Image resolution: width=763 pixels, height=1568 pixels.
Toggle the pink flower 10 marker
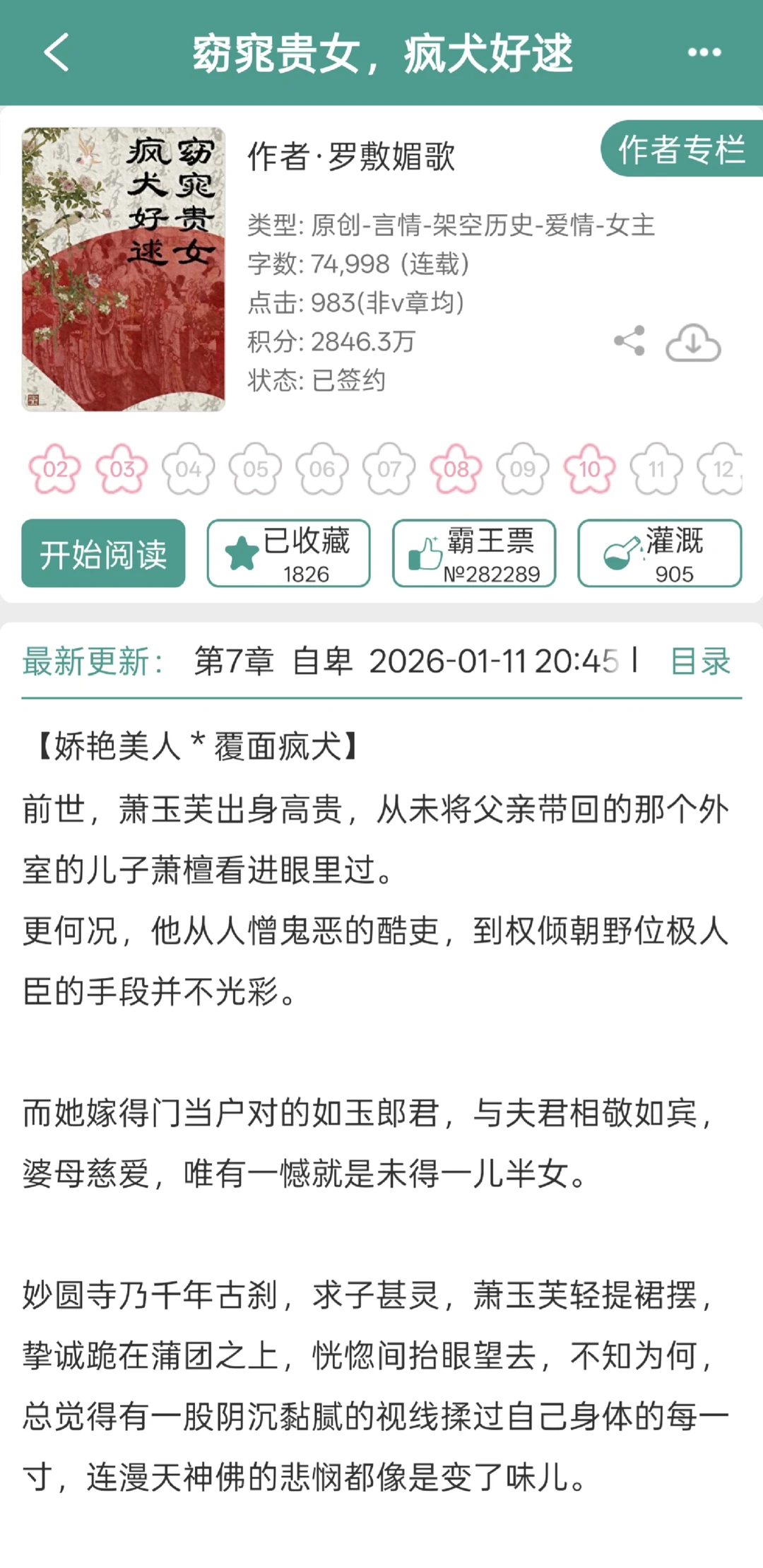click(589, 468)
